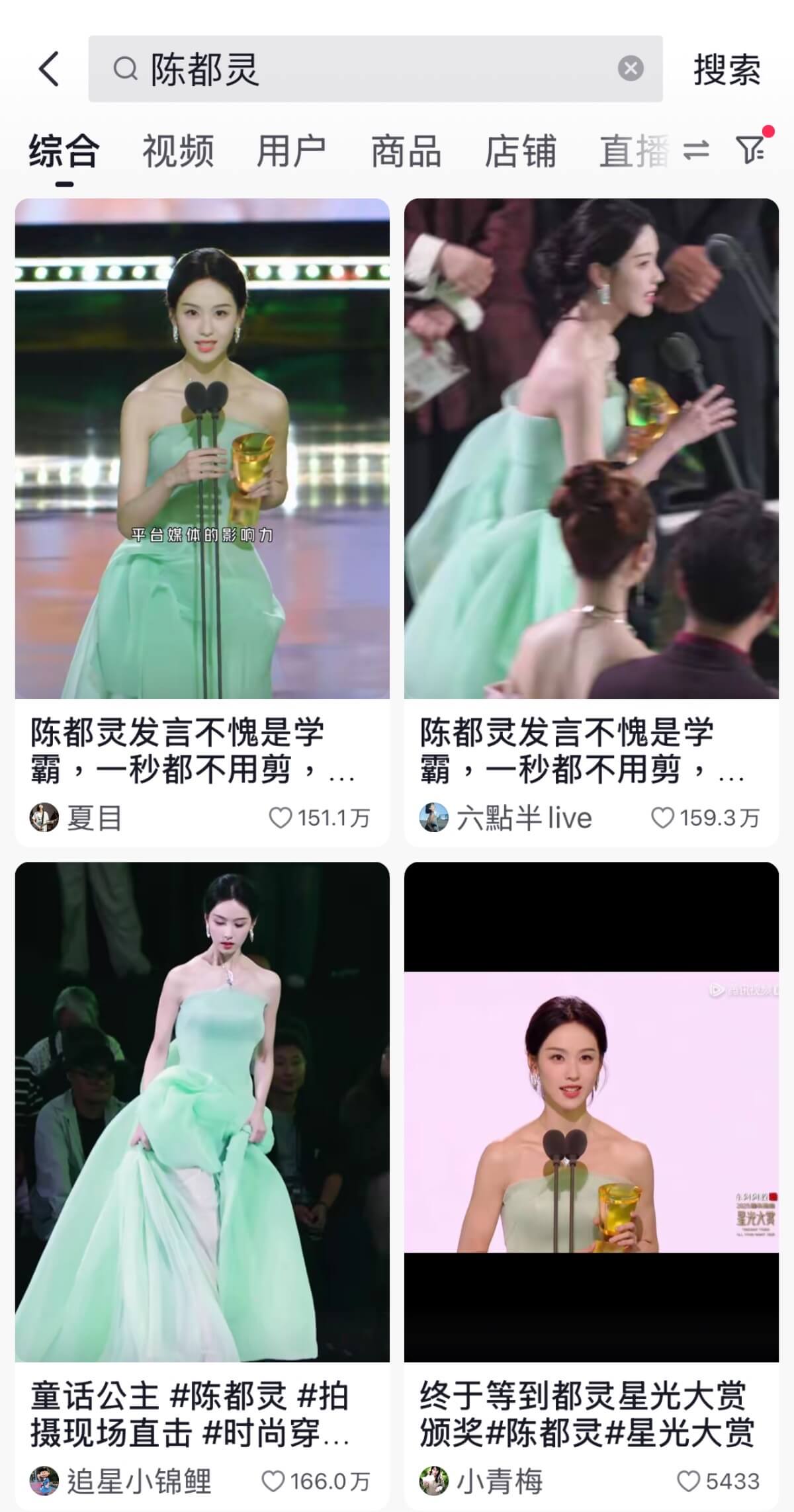The height and width of the screenshot is (1512, 794).
Task: Open the filter funnel icon
Action: tap(751, 149)
